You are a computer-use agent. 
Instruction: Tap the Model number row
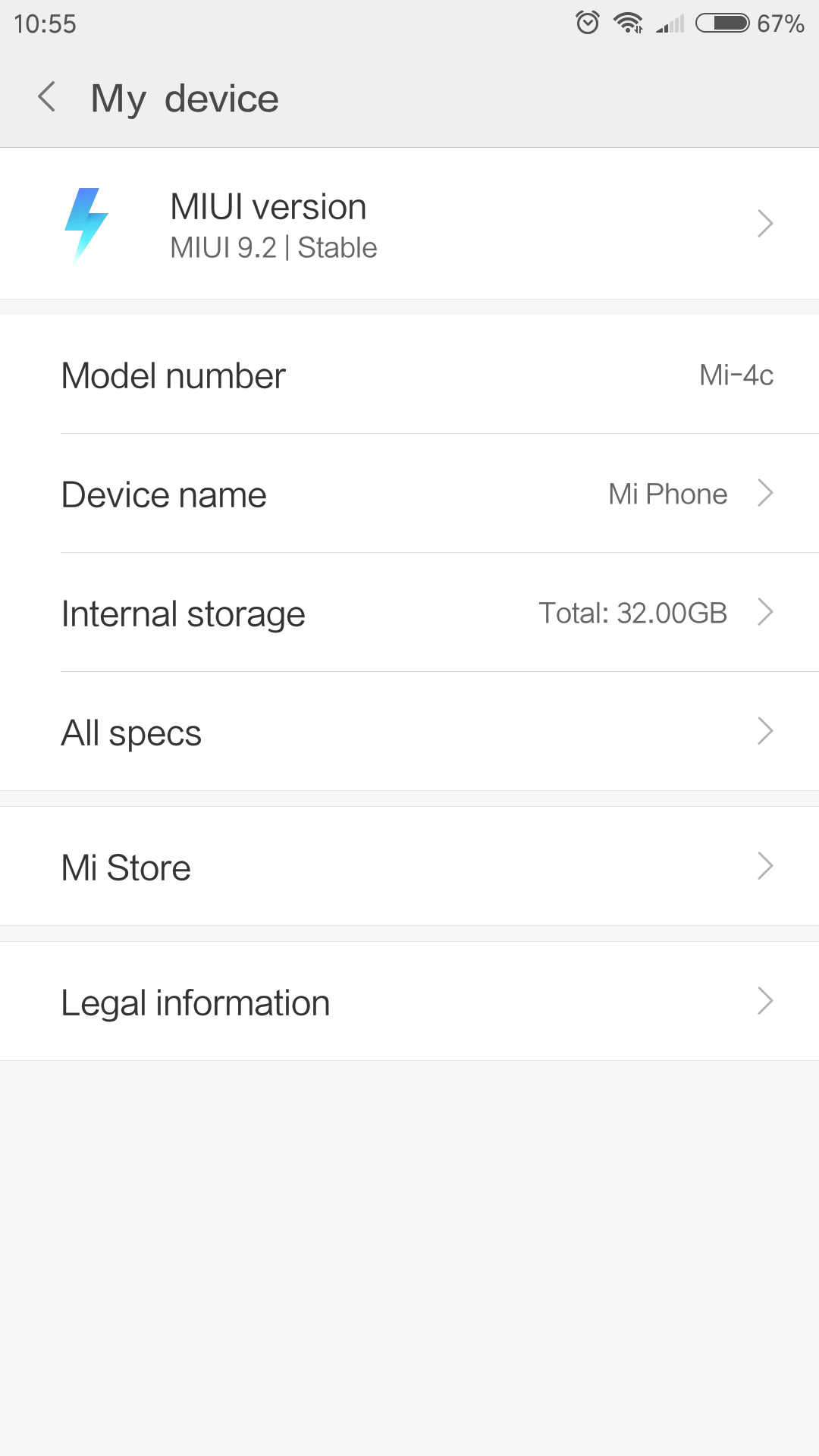[409, 375]
